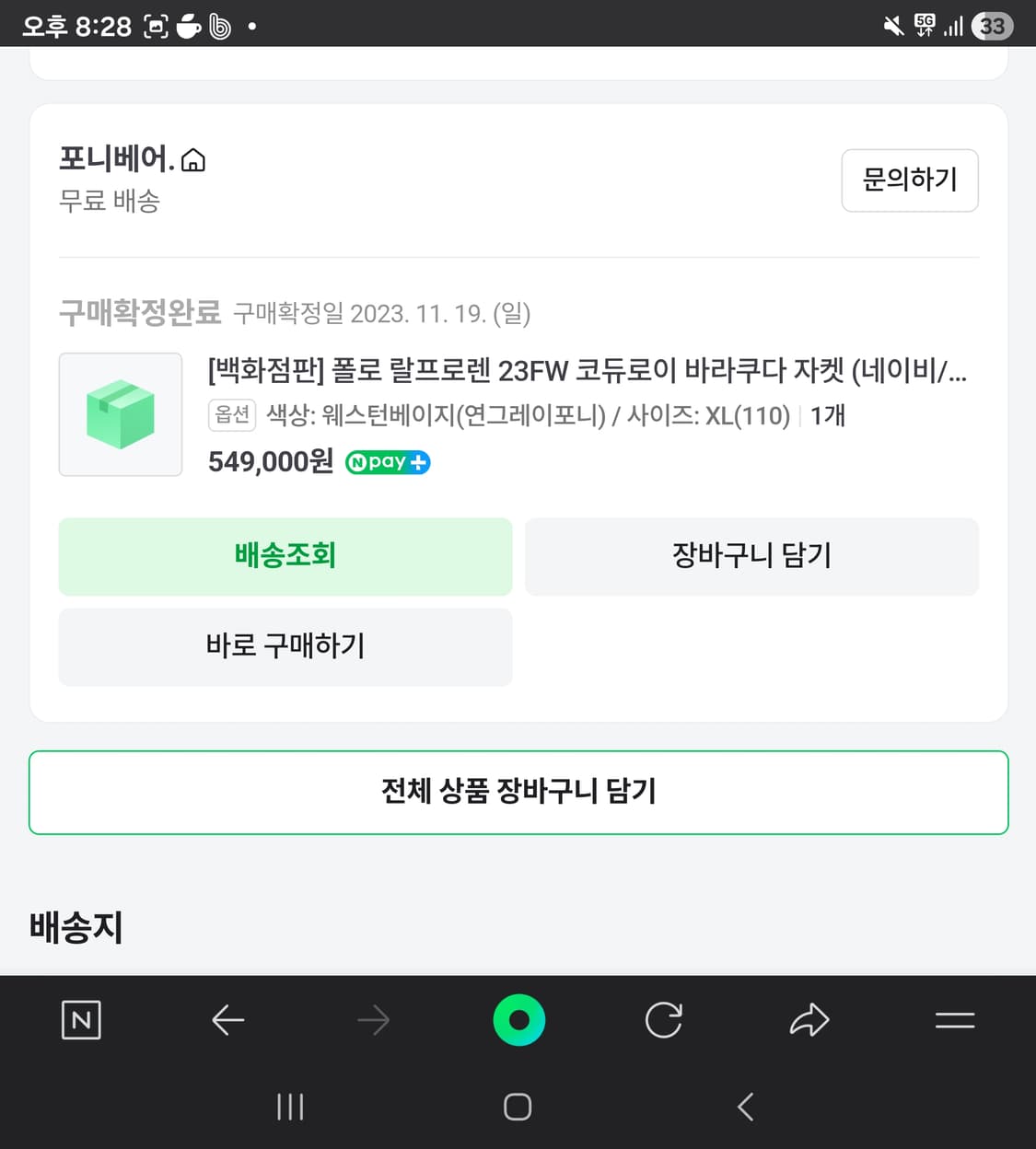Add all items with 전체 상품 장바구니 담기
Screen dimensions: 1036x1149
(x=518, y=792)
